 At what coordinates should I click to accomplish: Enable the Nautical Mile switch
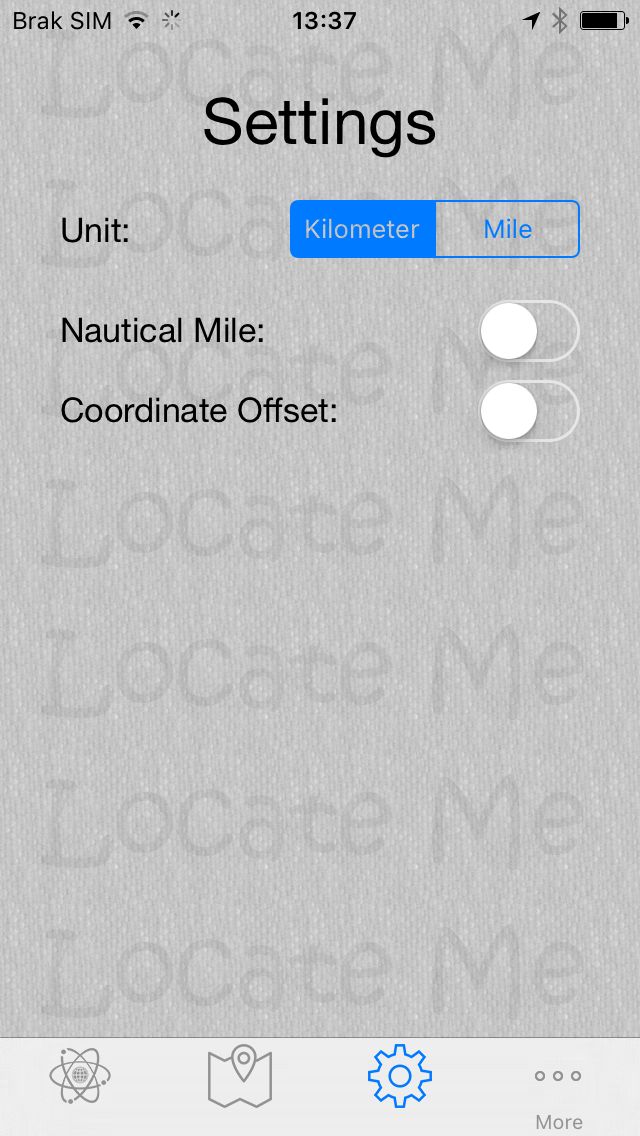529,331
